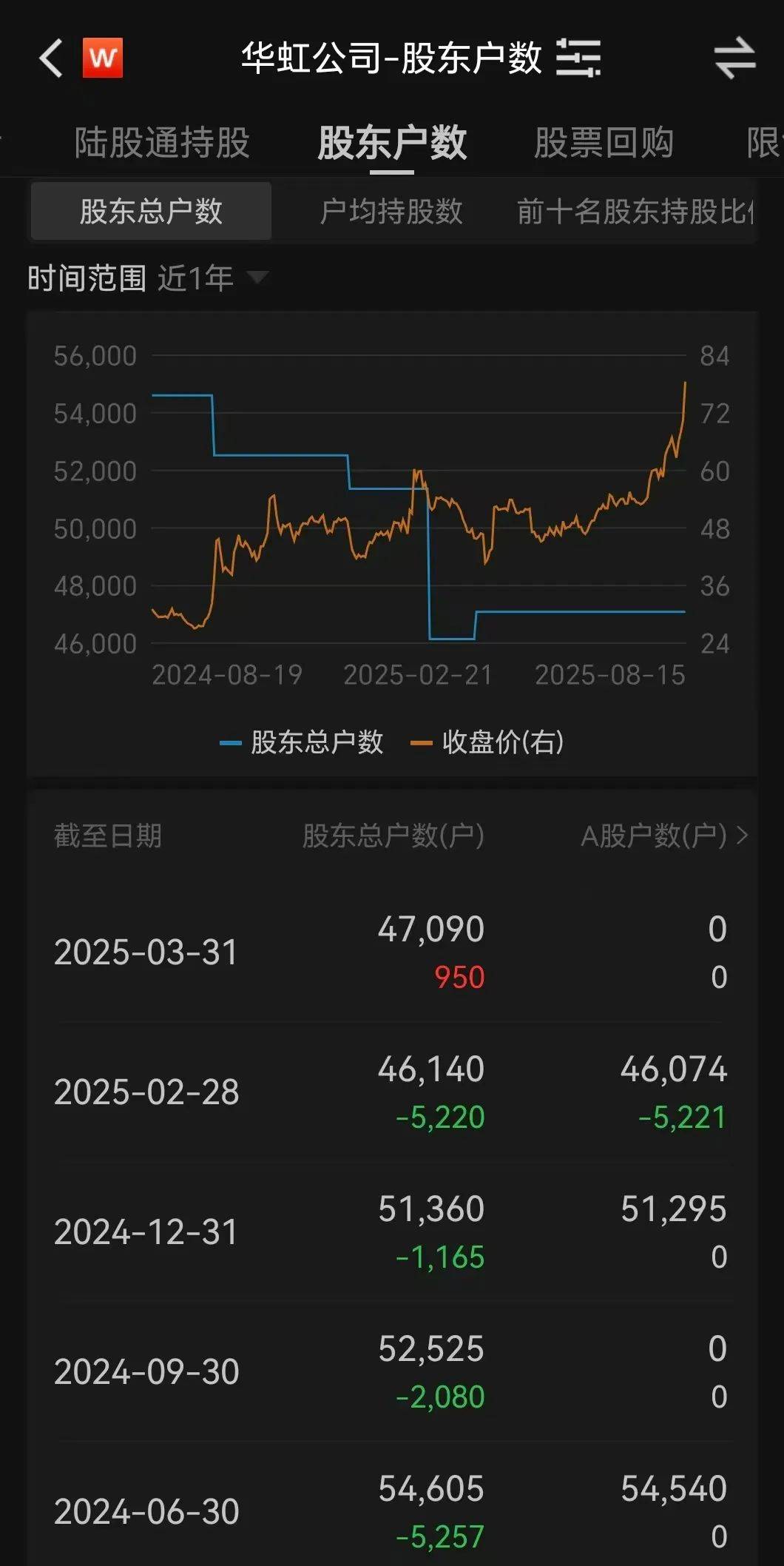784x1566 pixels.
Task: View the 前十名股东持股比例 segment
Action: (635, 212)
